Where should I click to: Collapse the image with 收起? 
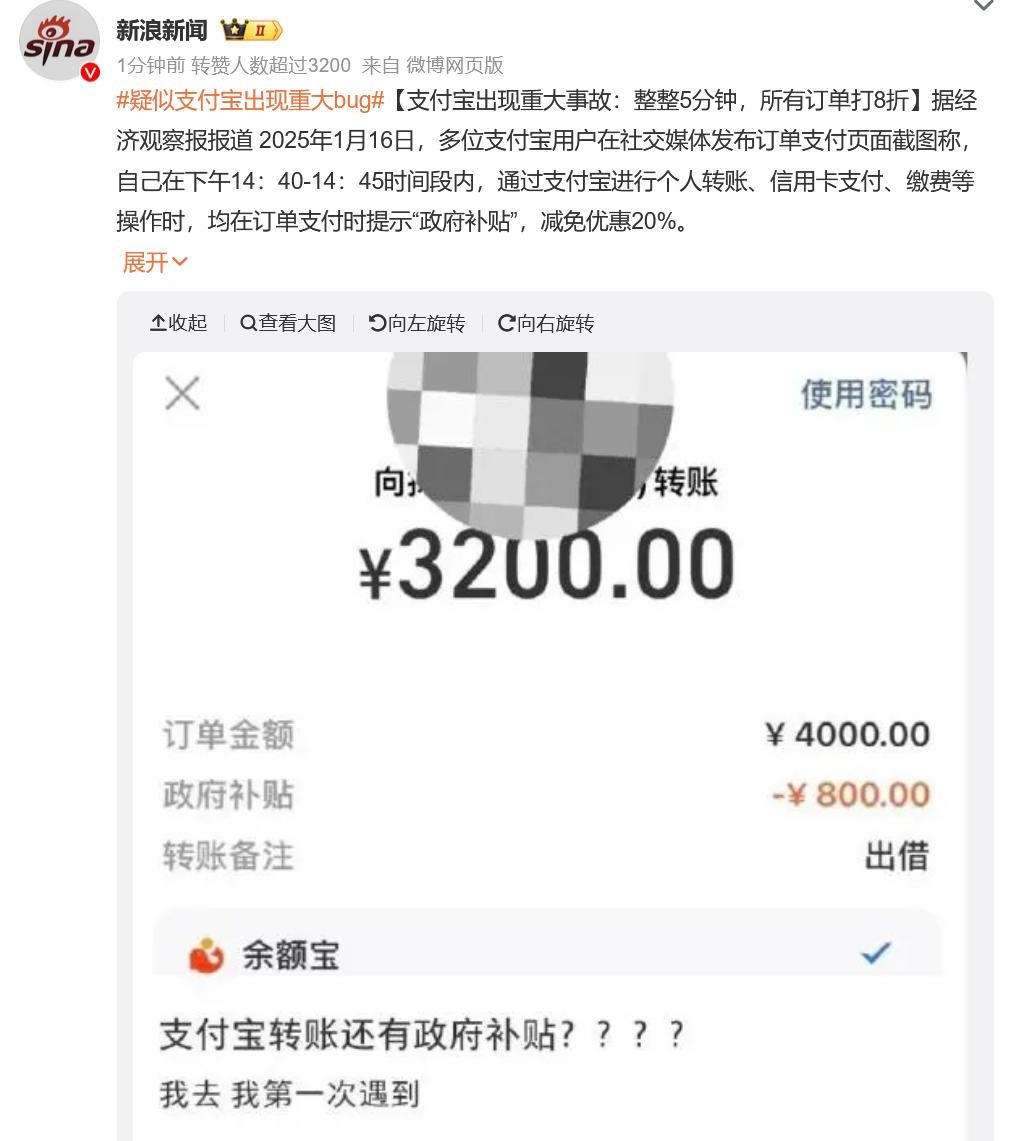[x=178, y=323]
